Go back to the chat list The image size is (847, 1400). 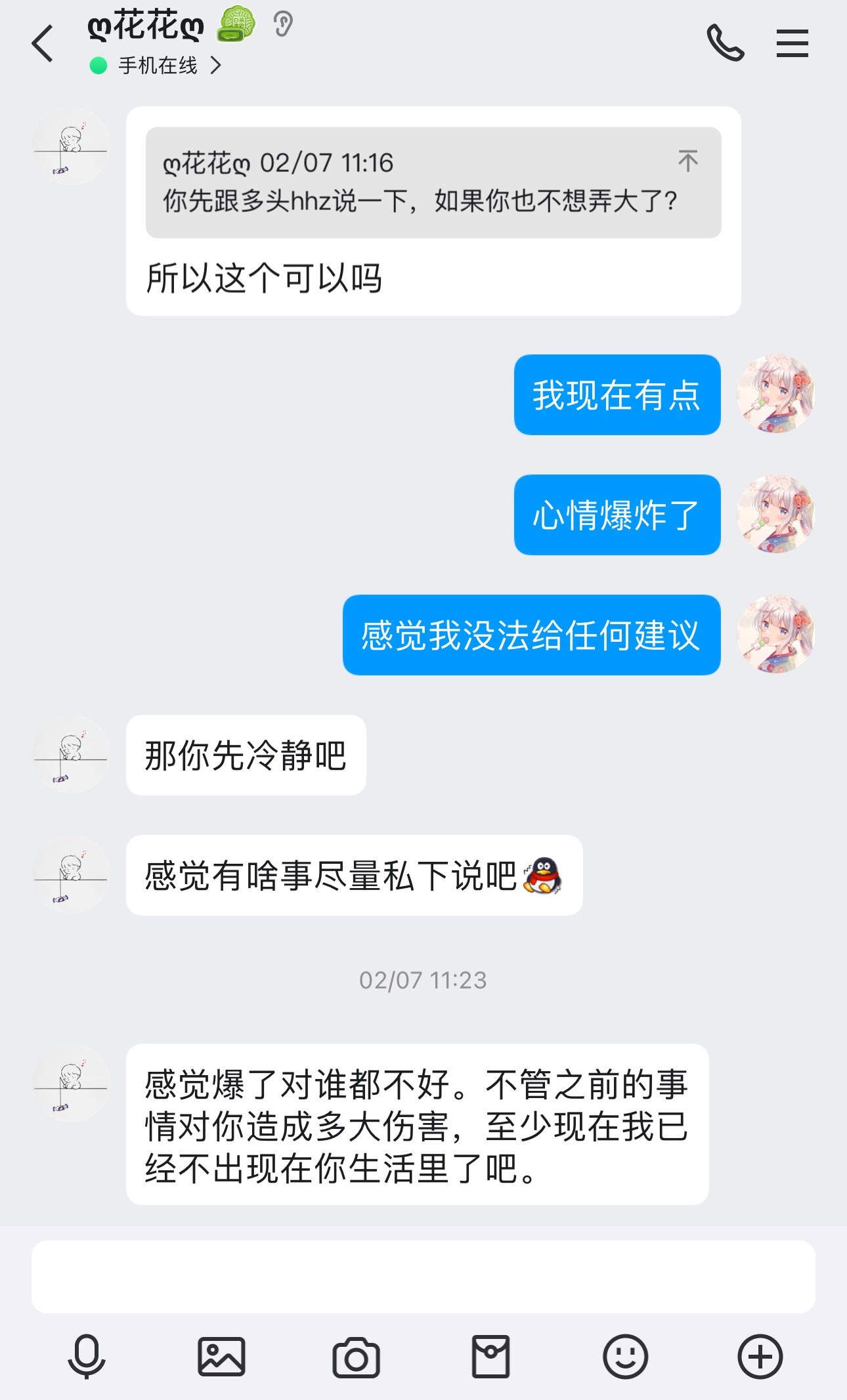43,44
